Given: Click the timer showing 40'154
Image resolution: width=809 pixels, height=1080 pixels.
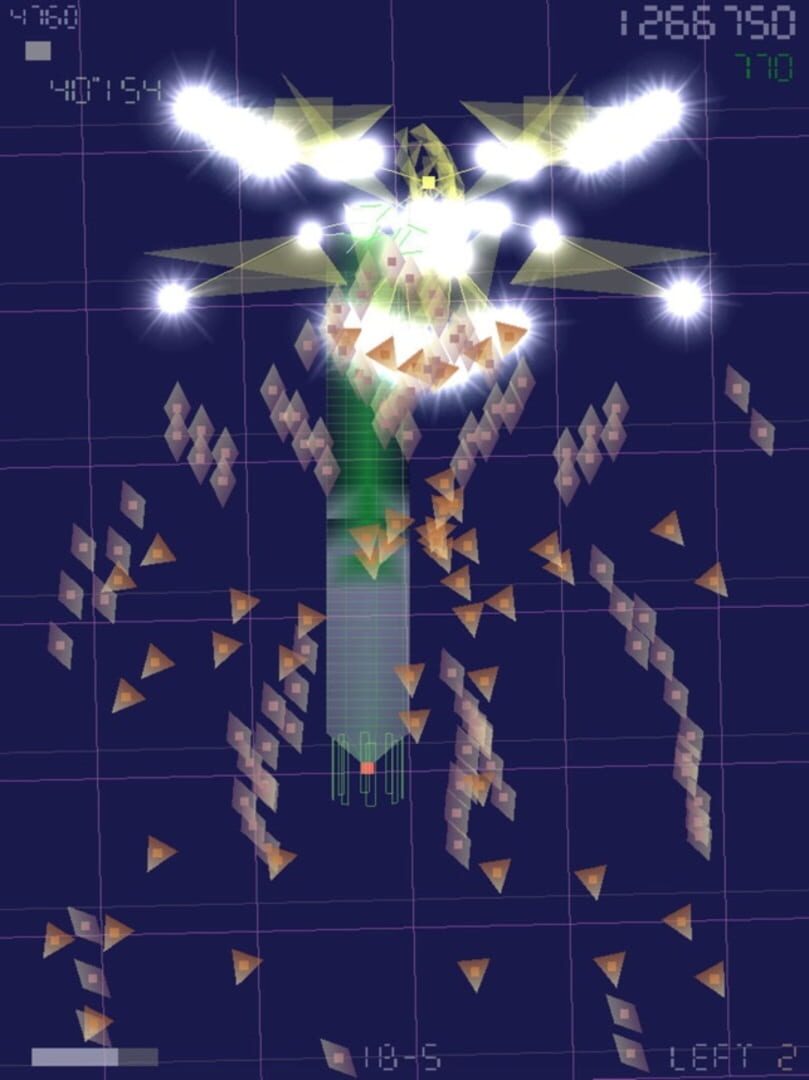Looking at the screenshot, I should click(103, 90).
